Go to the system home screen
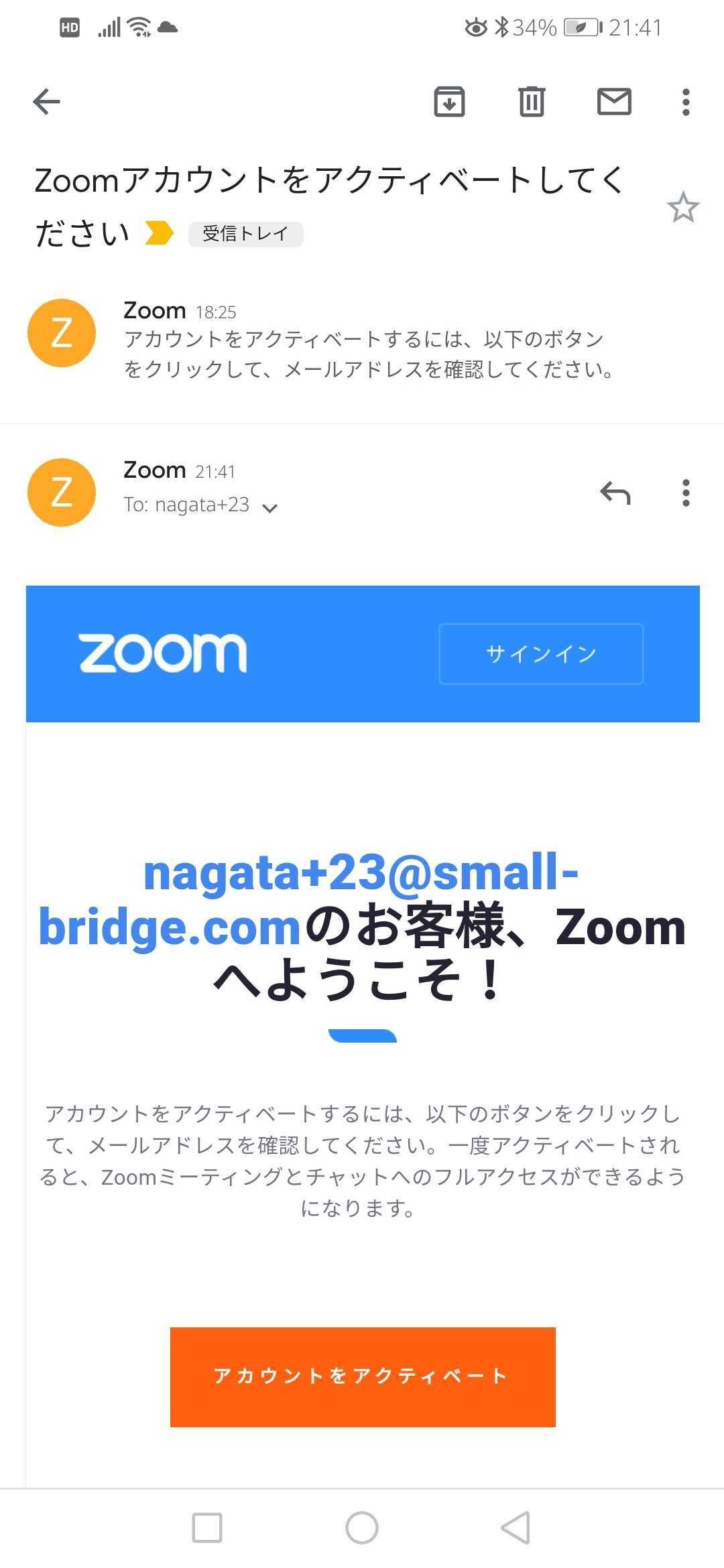 pyautogui.click(x=362, y=1528)
